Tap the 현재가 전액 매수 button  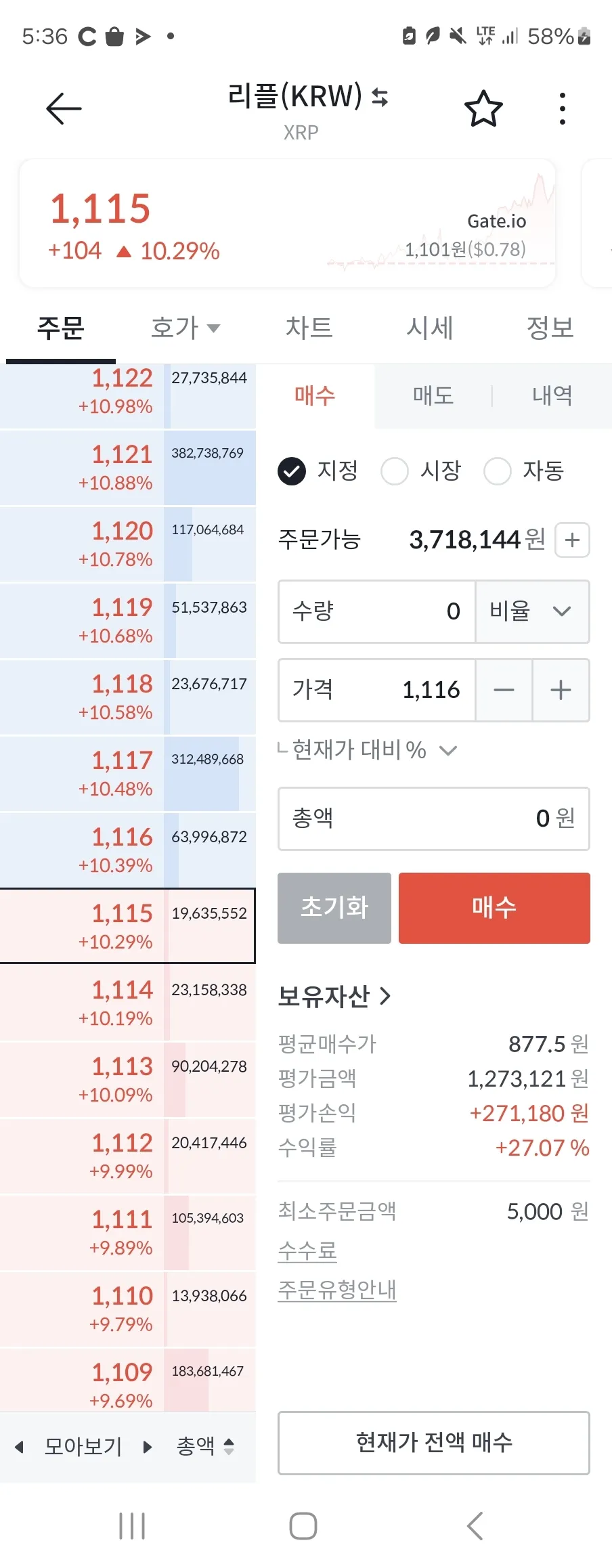pos(433,1443)
